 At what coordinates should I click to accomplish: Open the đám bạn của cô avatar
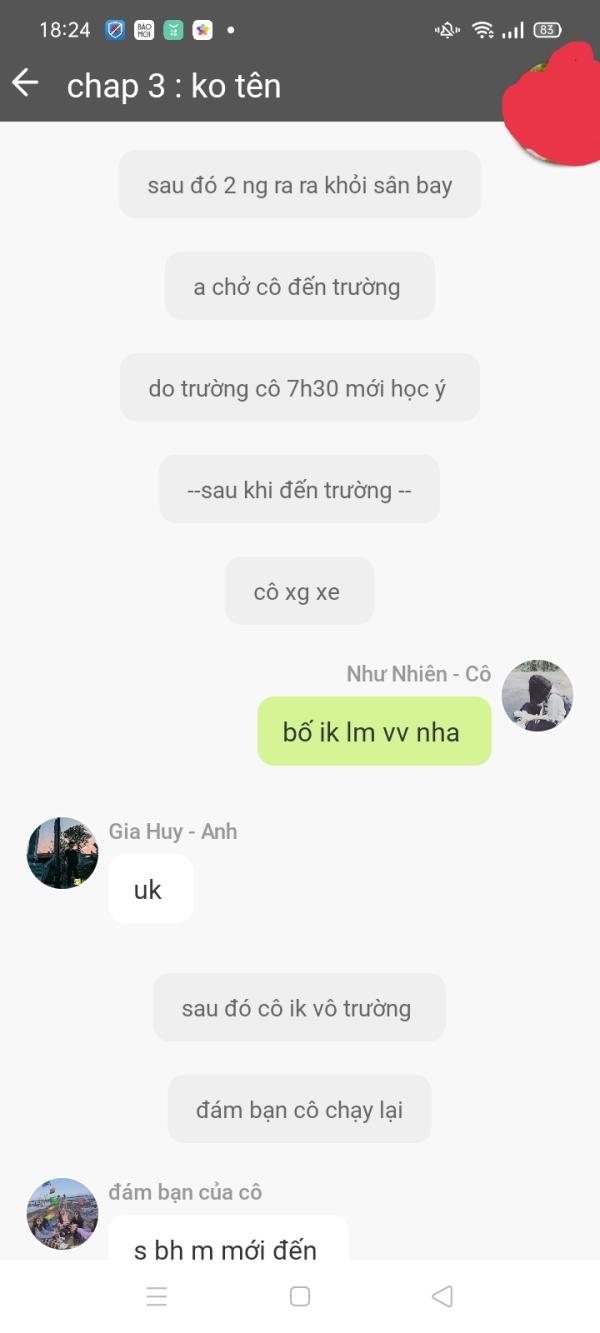tap(62, 1214)
